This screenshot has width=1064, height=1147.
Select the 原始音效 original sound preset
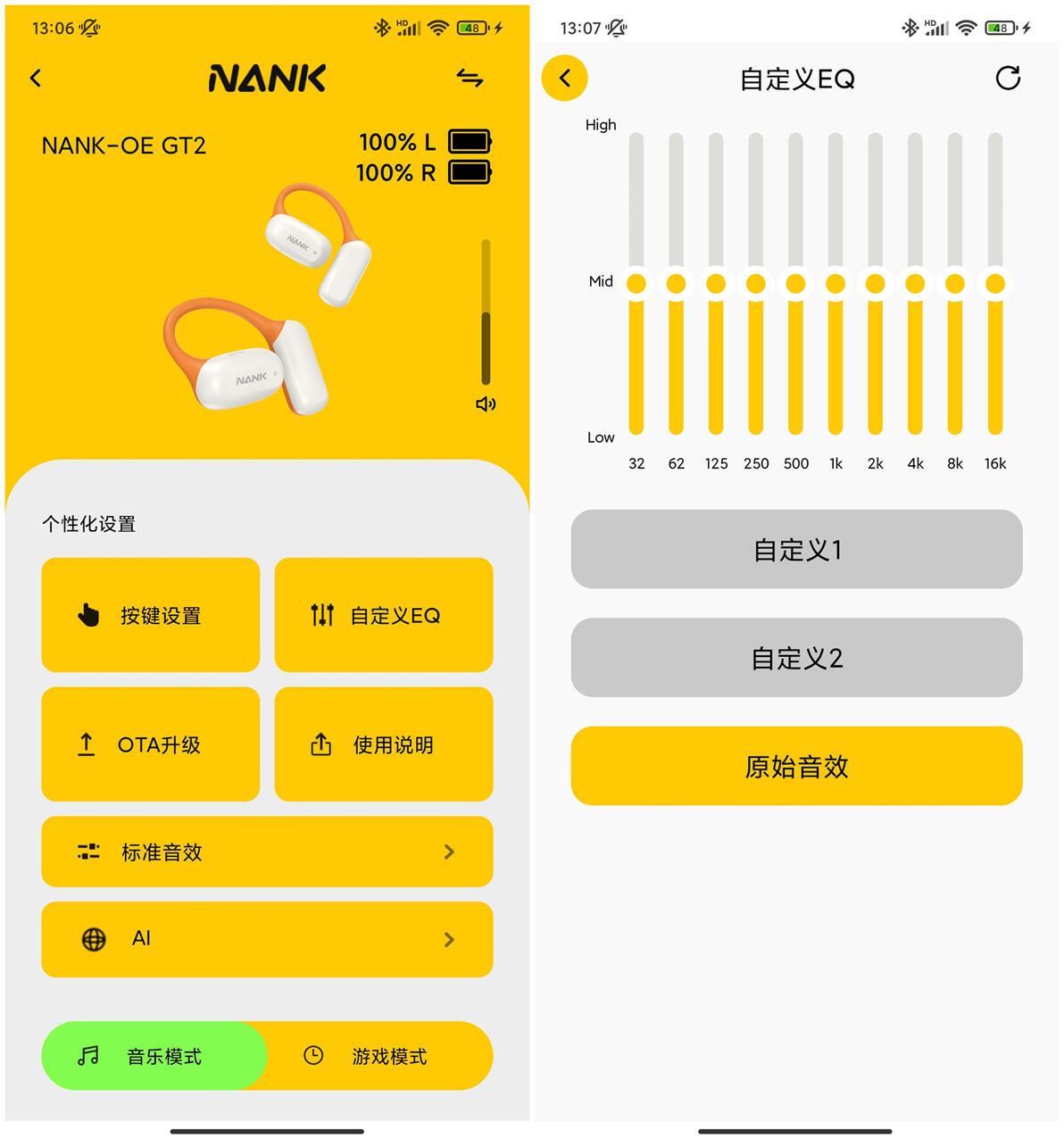click(796, 766)
